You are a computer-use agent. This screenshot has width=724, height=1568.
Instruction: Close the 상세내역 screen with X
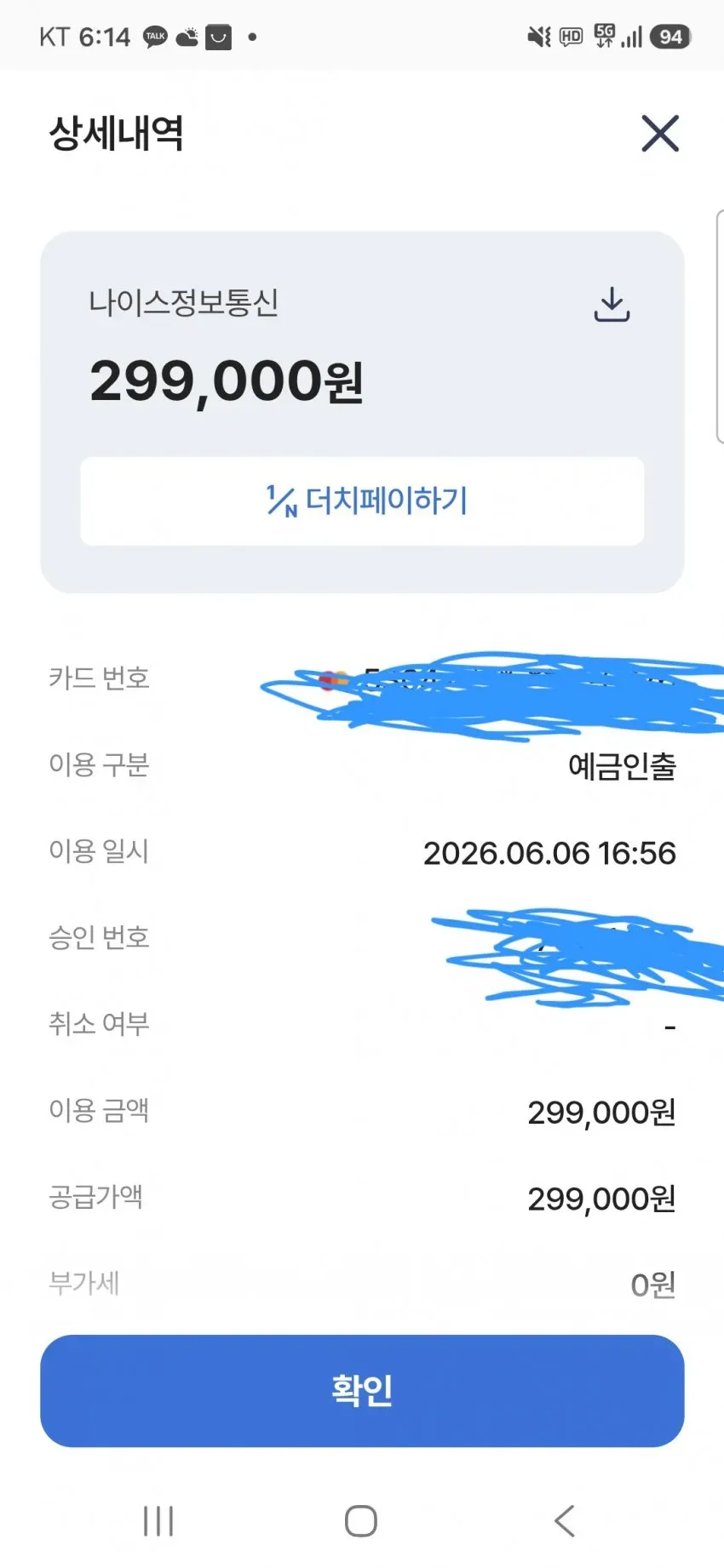660,134
